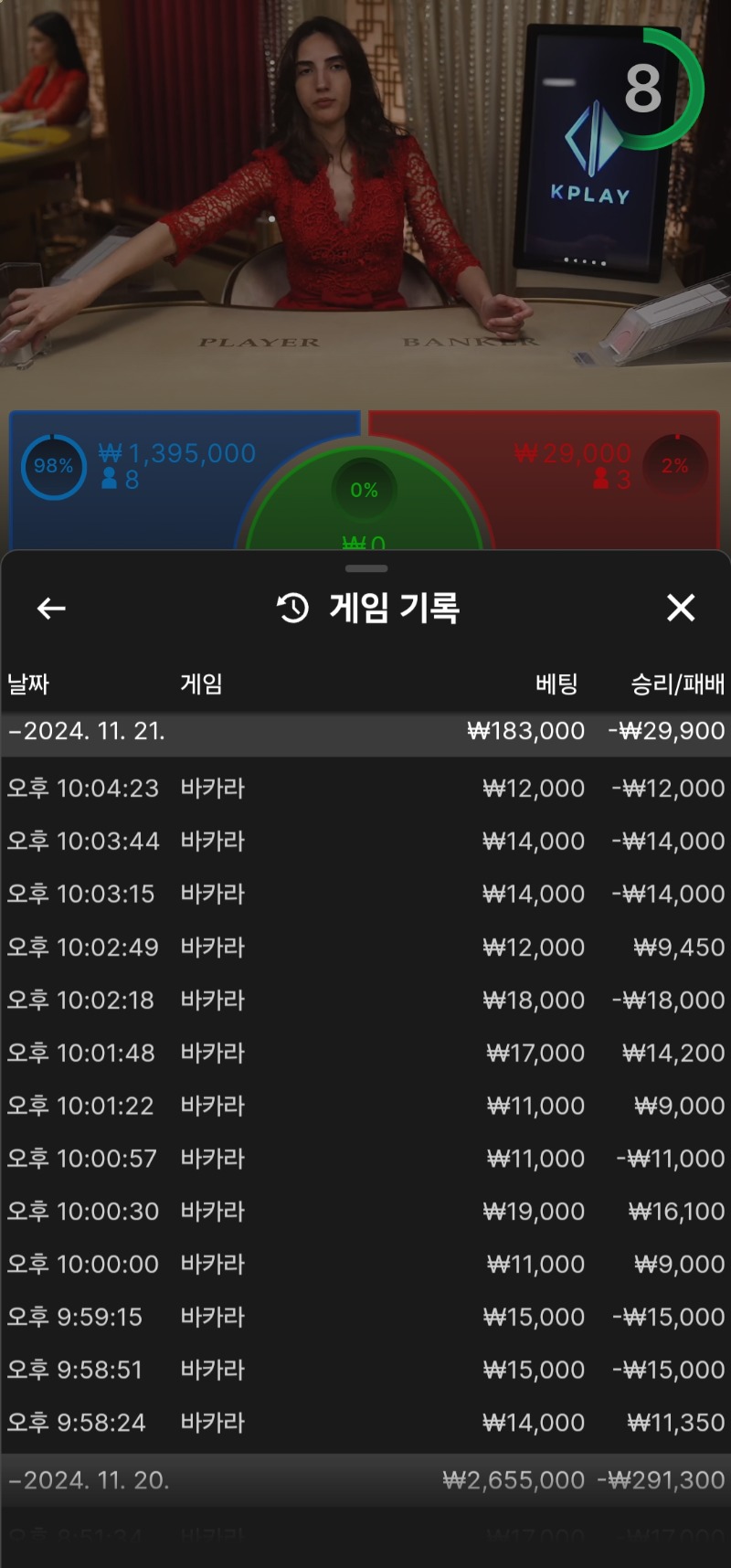This screenshot has width=731, height=1568.
Task: Tap the panel's top drag handle
Action: 366,568
